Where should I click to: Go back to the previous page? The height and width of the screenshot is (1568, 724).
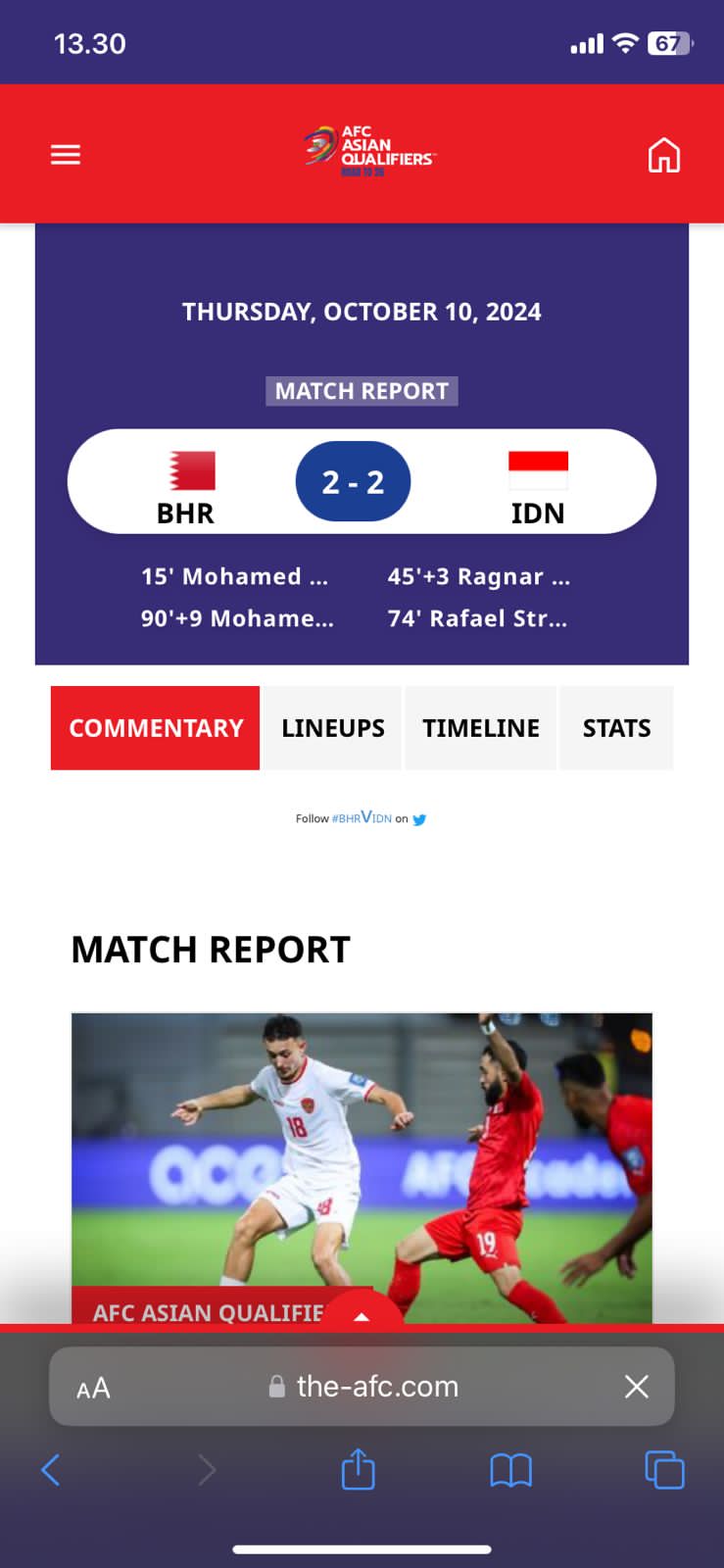click(x=51, y=1470)
